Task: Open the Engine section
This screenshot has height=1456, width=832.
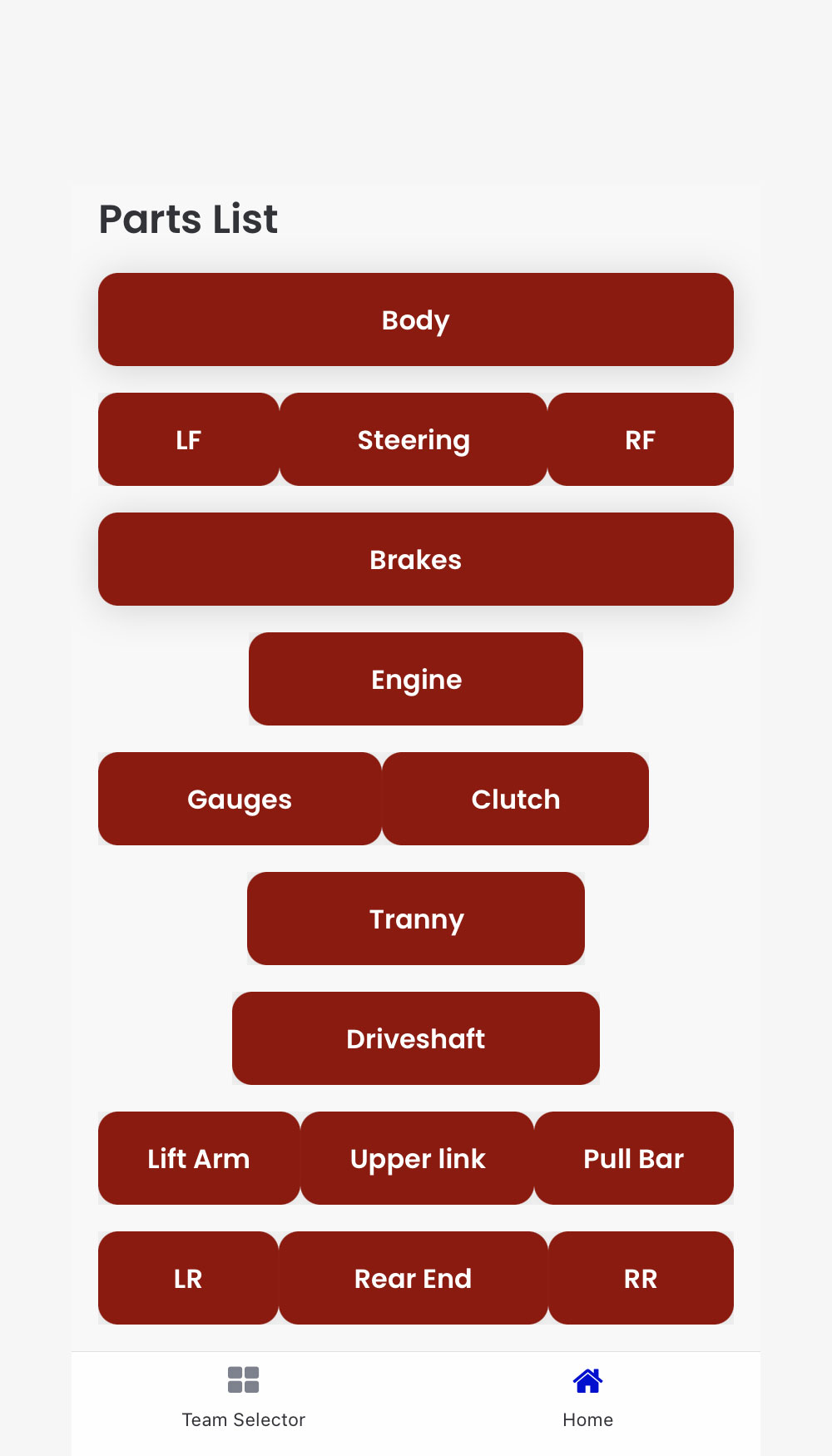Action: [x=415, y=679]
